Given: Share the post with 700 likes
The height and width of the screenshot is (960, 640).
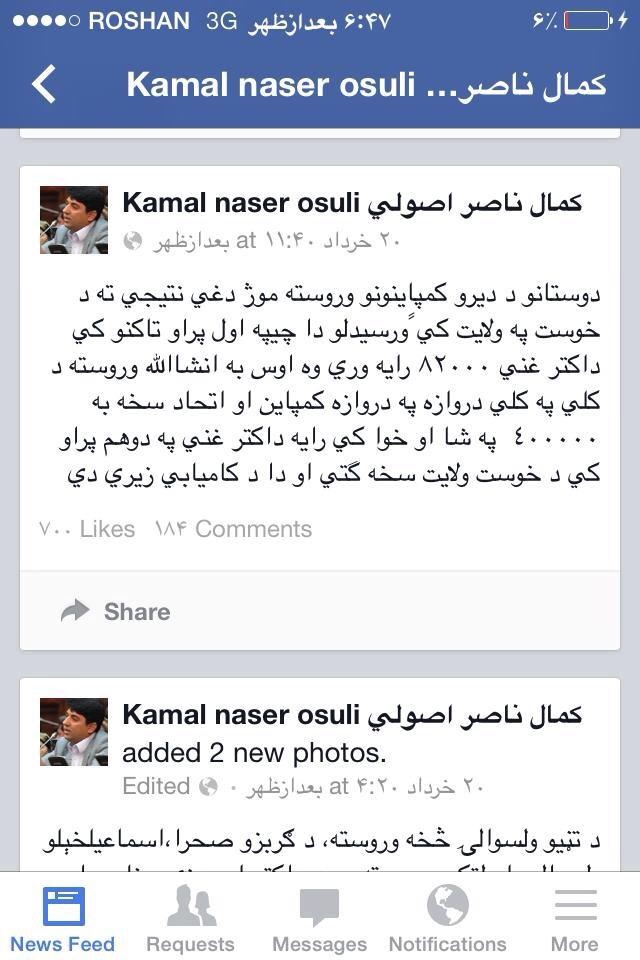Looking at the screenshot, I should tap(116, 611).
